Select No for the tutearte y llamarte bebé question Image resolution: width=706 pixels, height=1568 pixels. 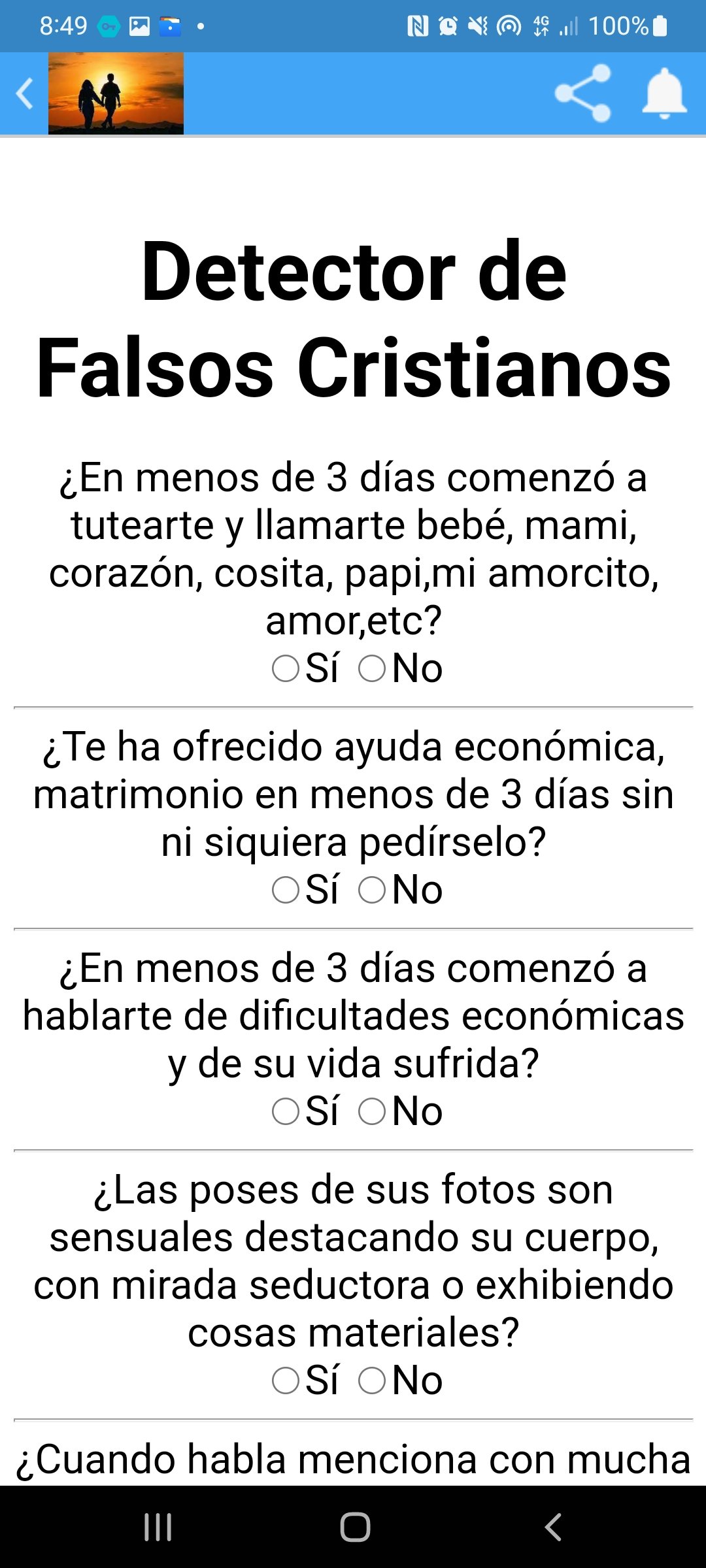coord(372,668)
